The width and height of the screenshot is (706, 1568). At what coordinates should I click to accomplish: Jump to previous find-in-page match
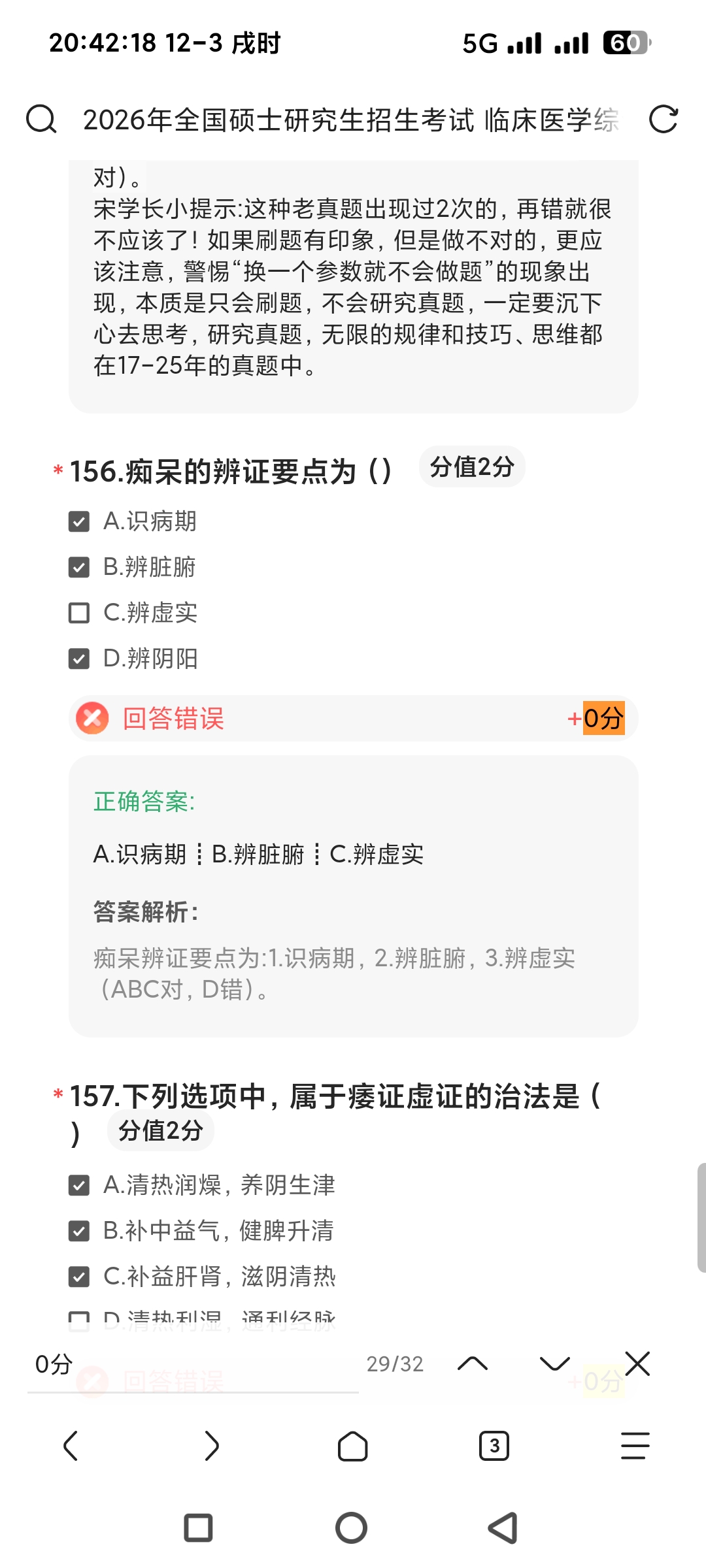click(x=473, y=1364)
